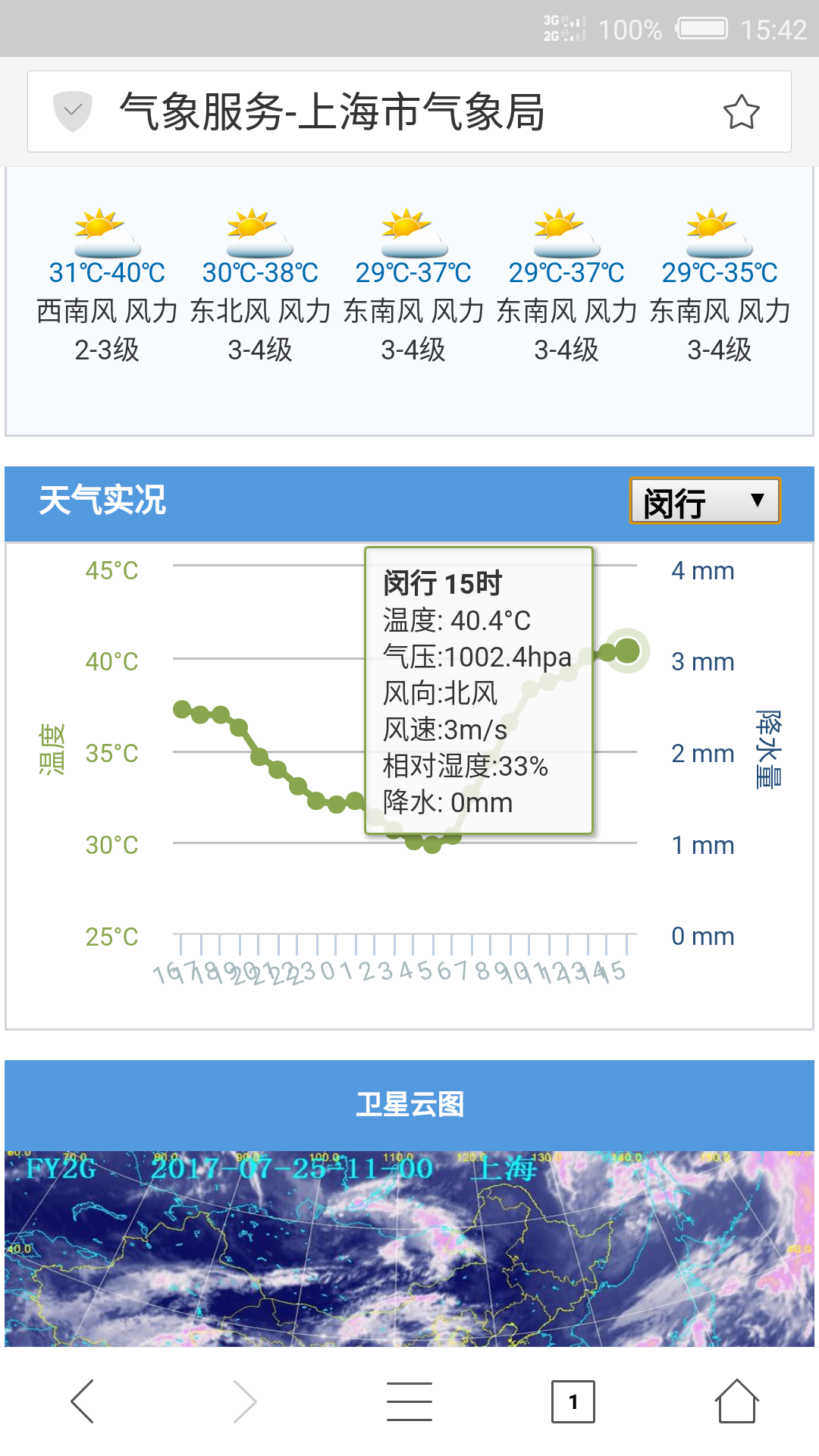Screen dimensions: 819x1456
Task: Open the 闵行 district dropdown
Action: tap(704, 500)
